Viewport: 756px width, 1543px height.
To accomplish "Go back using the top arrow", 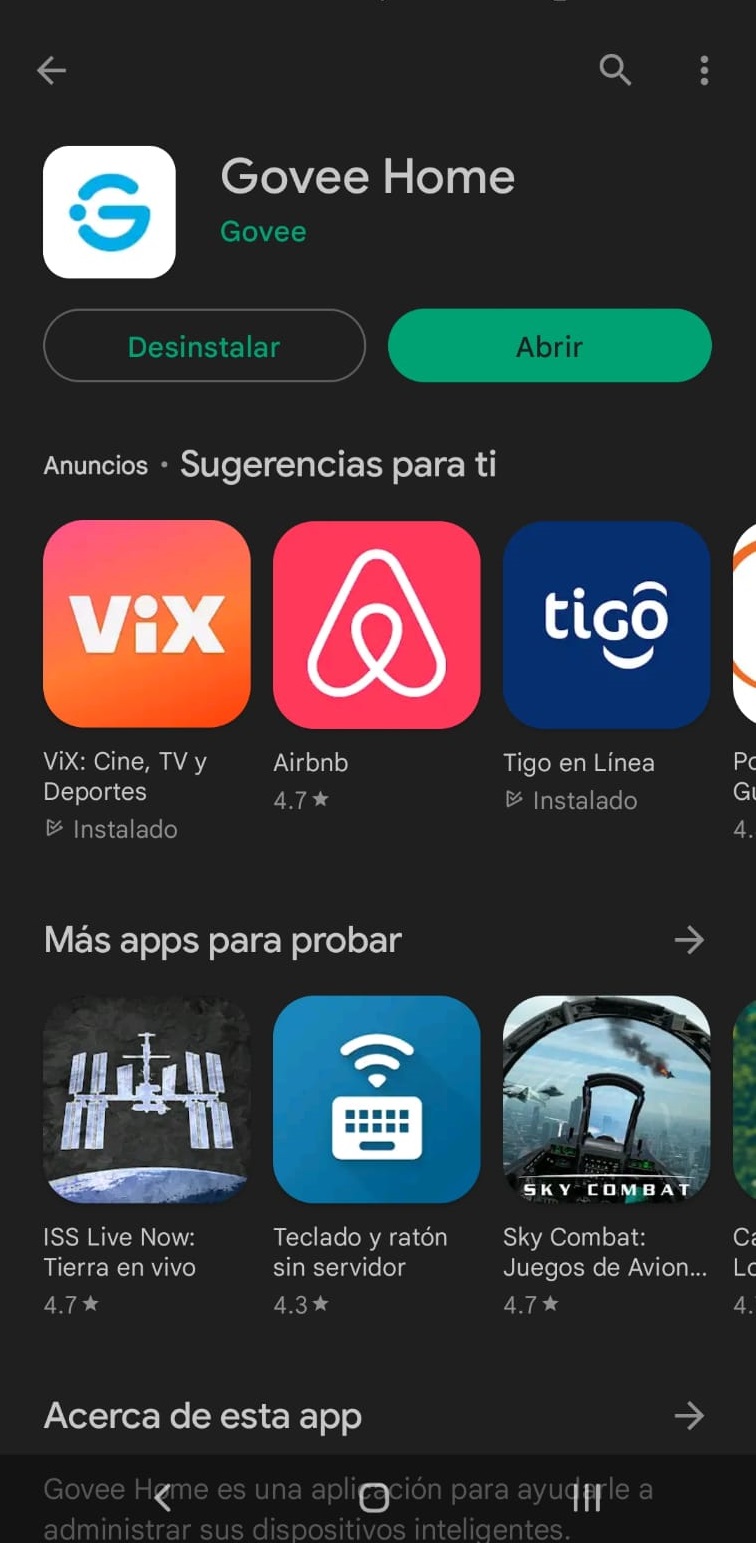I will point(51,70).
